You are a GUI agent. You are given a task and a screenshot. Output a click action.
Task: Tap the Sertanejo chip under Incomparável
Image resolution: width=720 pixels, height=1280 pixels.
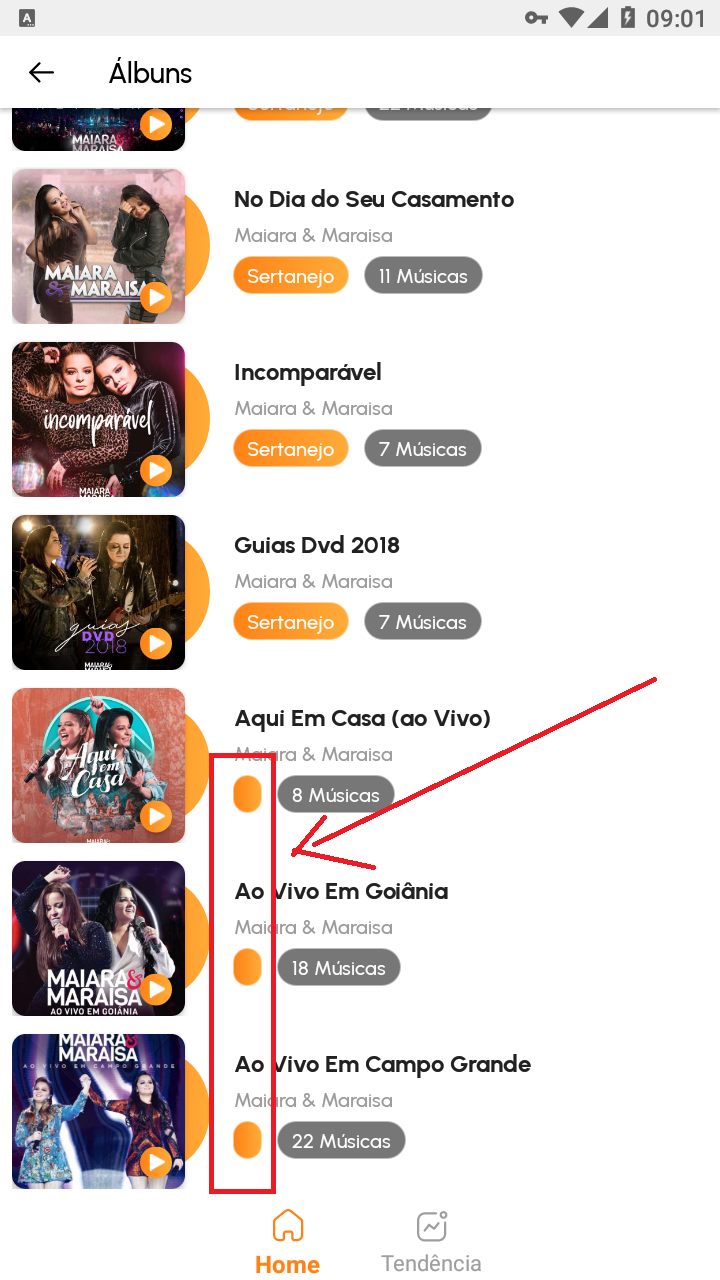pos(290,449)
